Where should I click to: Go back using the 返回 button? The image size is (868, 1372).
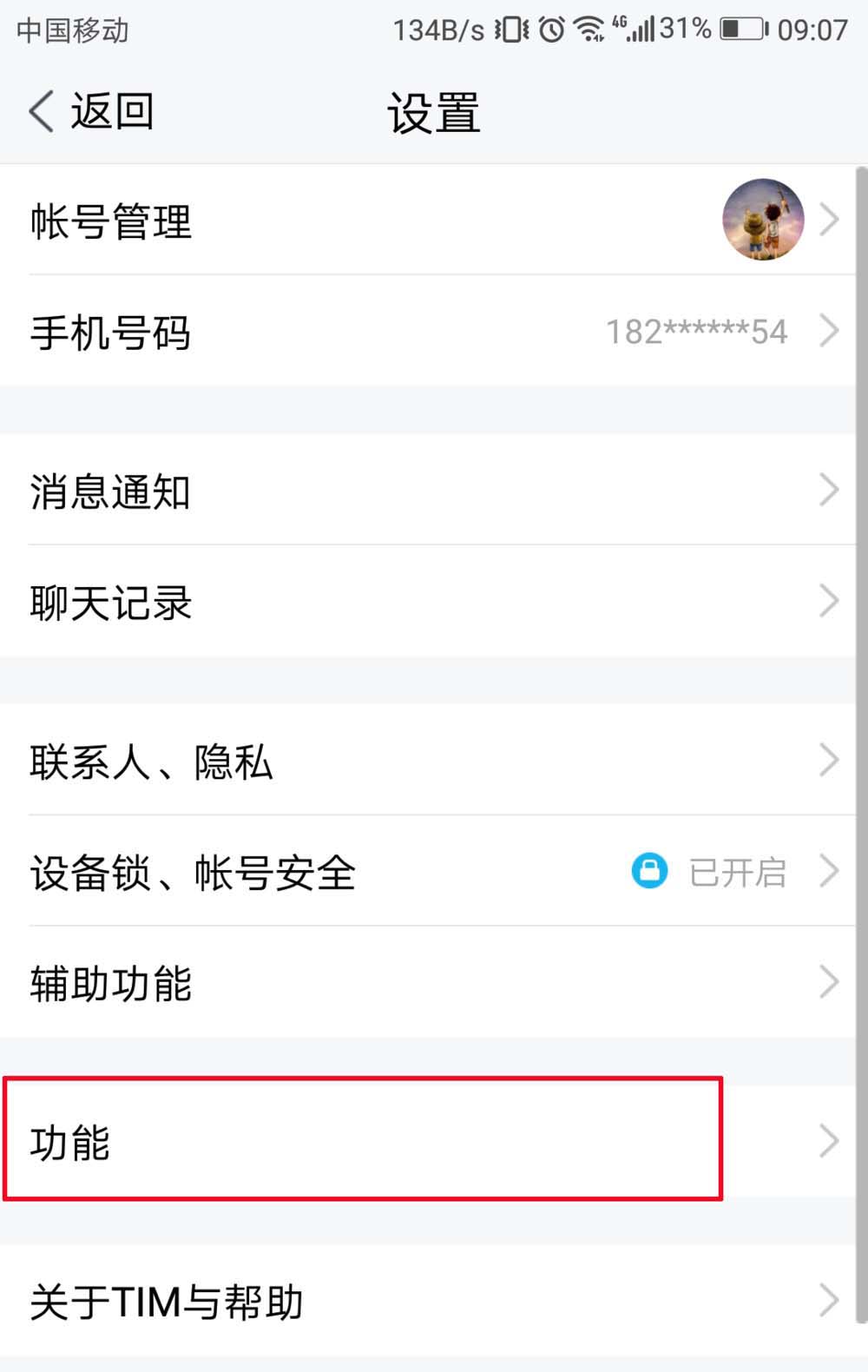tap(91, 112)
